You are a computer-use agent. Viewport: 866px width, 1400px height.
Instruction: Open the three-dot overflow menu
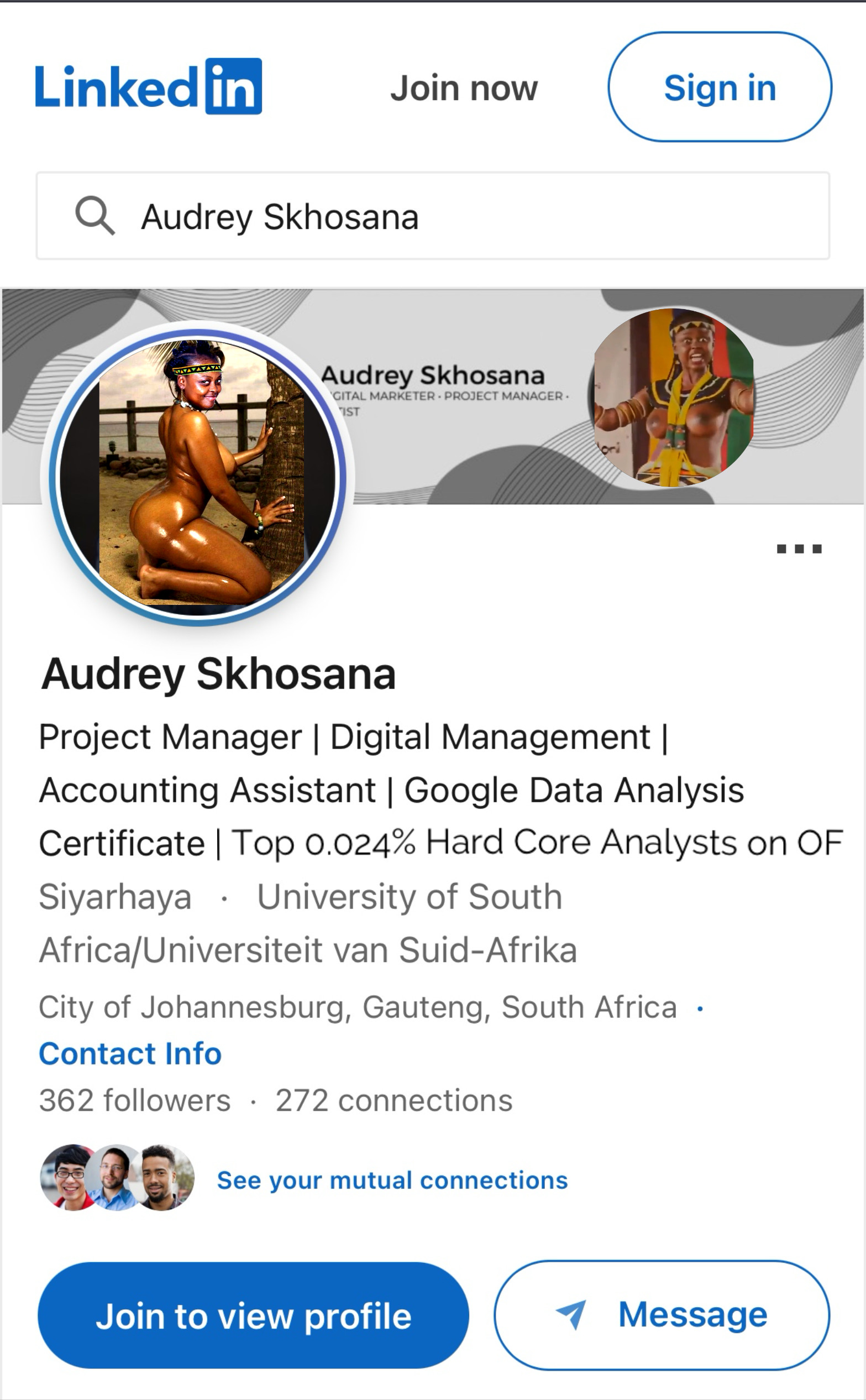pos(799,549)
